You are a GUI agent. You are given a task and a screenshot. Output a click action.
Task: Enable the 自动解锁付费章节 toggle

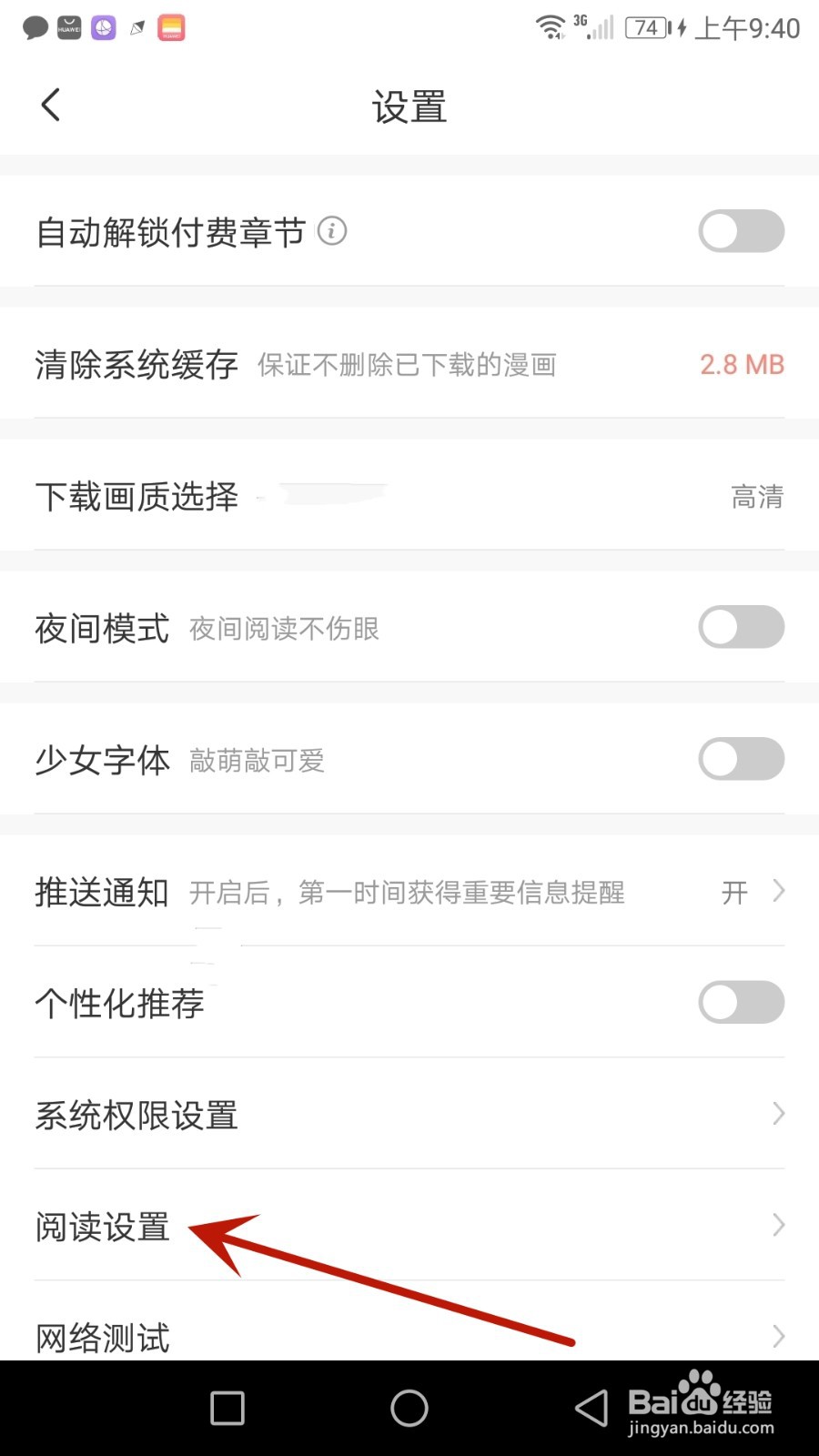pos(741,231)
